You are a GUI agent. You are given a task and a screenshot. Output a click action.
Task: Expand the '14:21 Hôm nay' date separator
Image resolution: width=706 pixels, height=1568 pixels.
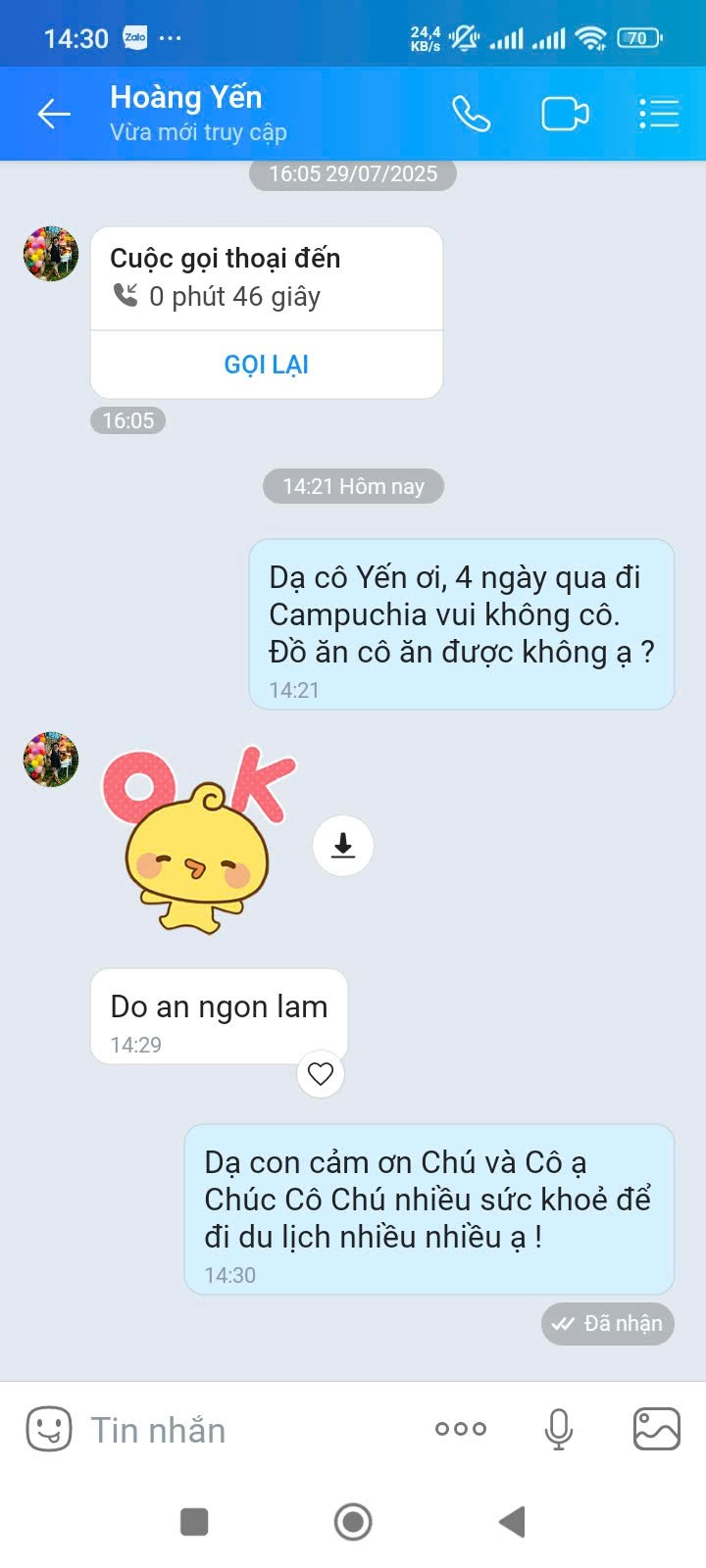[x=352, y=486]
